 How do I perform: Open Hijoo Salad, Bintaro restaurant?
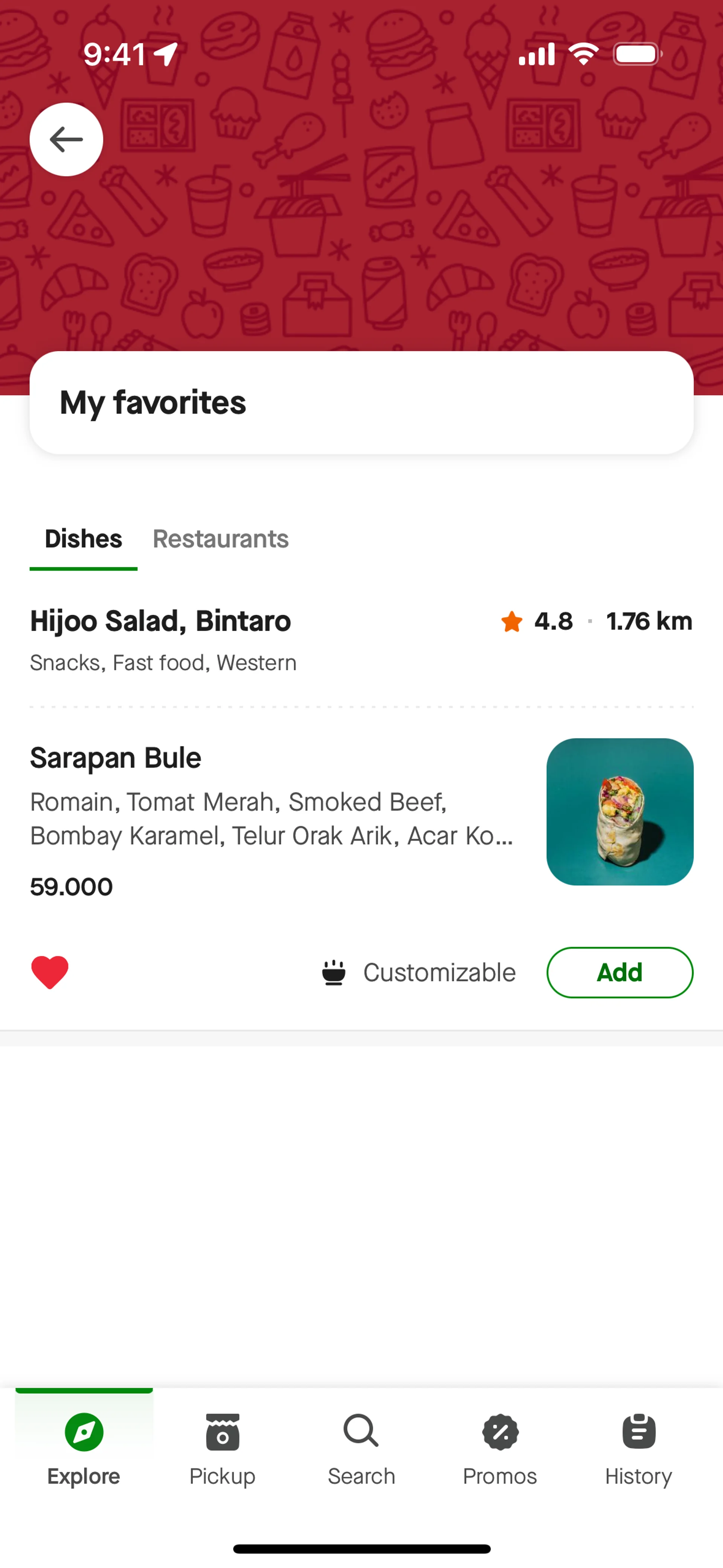(161, 621)
